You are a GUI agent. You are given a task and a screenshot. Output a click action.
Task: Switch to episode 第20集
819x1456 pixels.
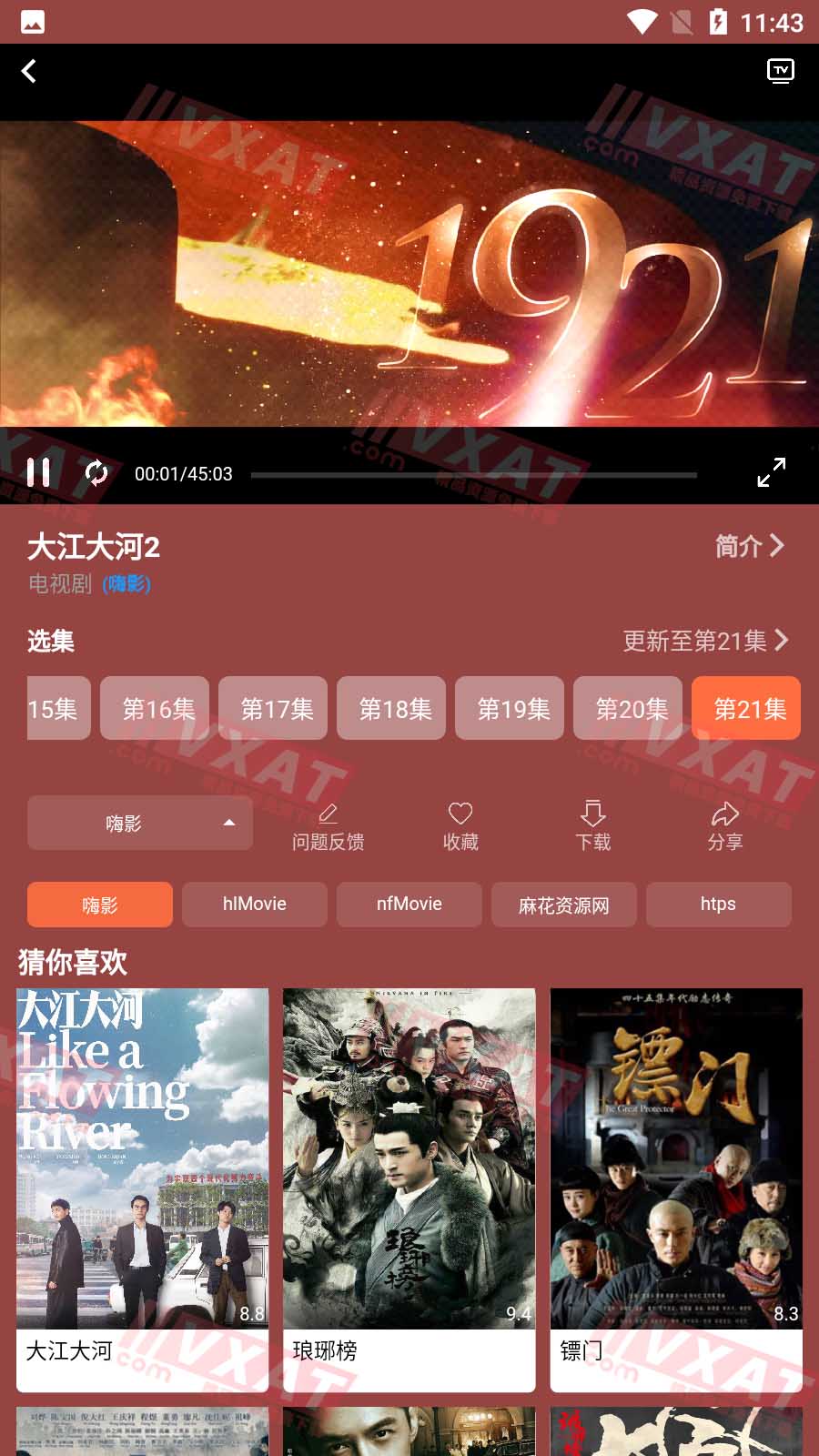click(x=628, y=708)
